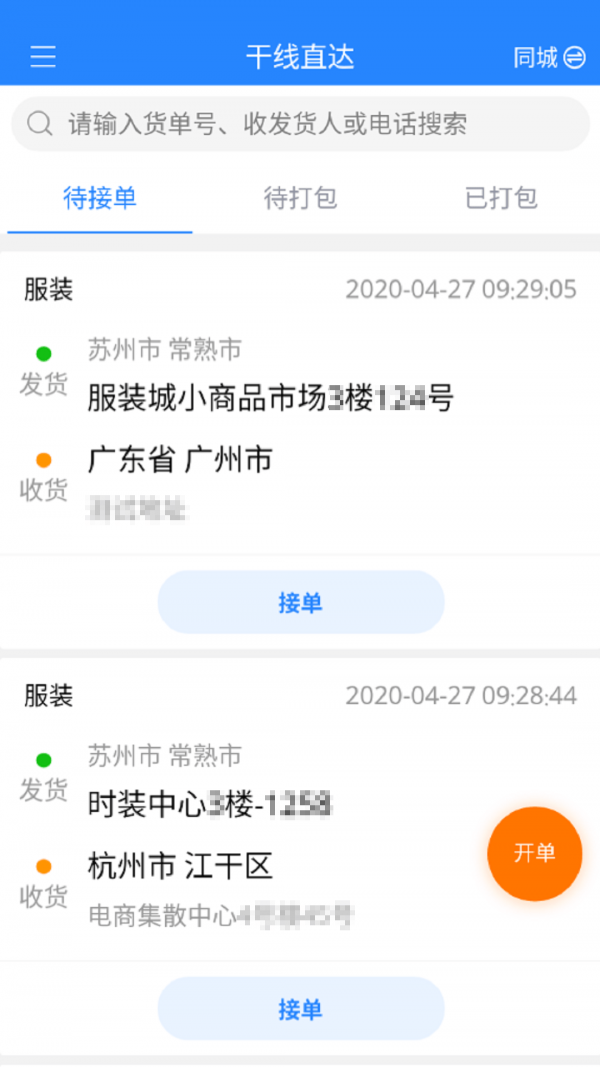The image size is (600, 1067).
Task: Open the 已打包 tab
Action: (501, 198)
